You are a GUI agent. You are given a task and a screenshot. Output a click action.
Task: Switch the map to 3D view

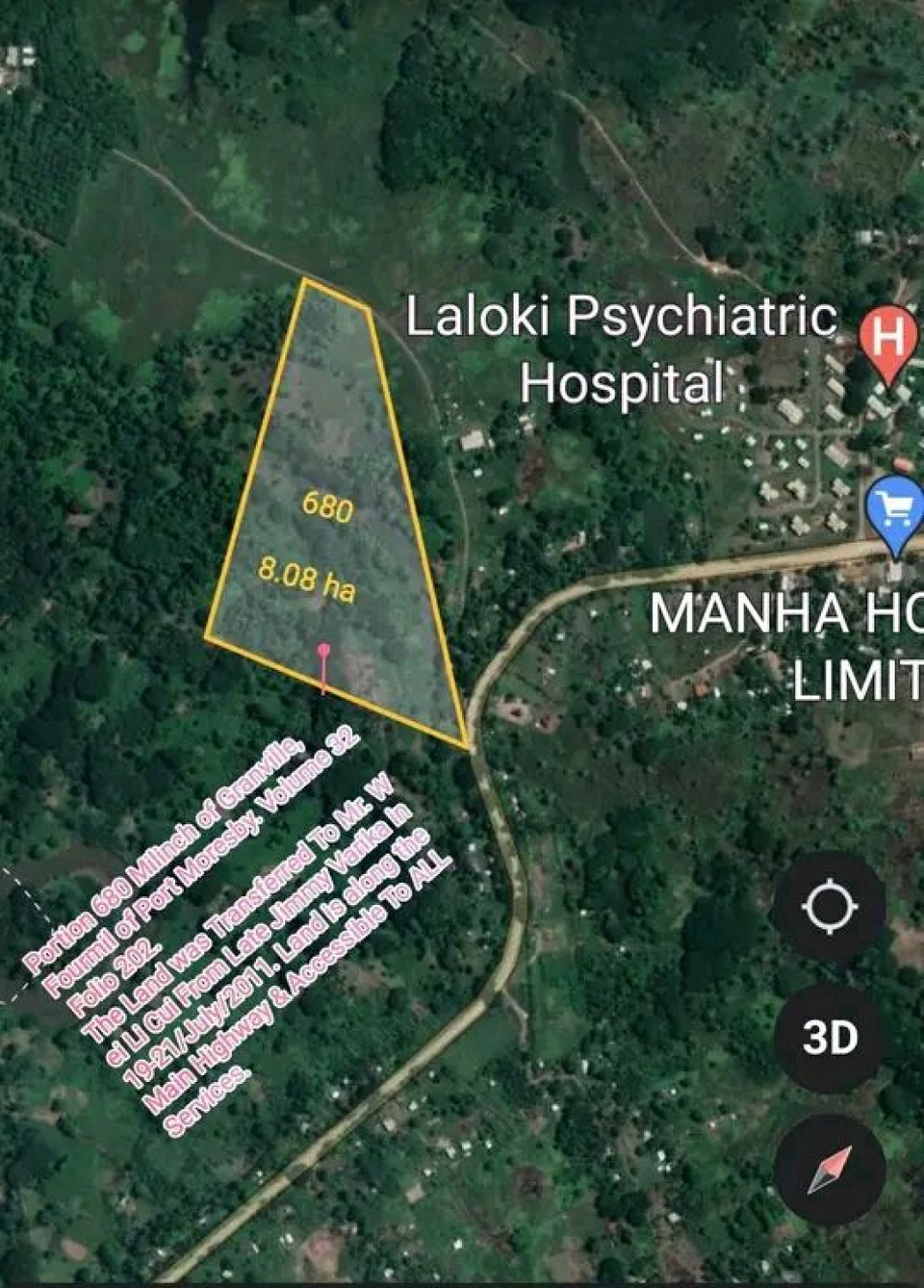pyautogui.click(x=829, y=1038)
